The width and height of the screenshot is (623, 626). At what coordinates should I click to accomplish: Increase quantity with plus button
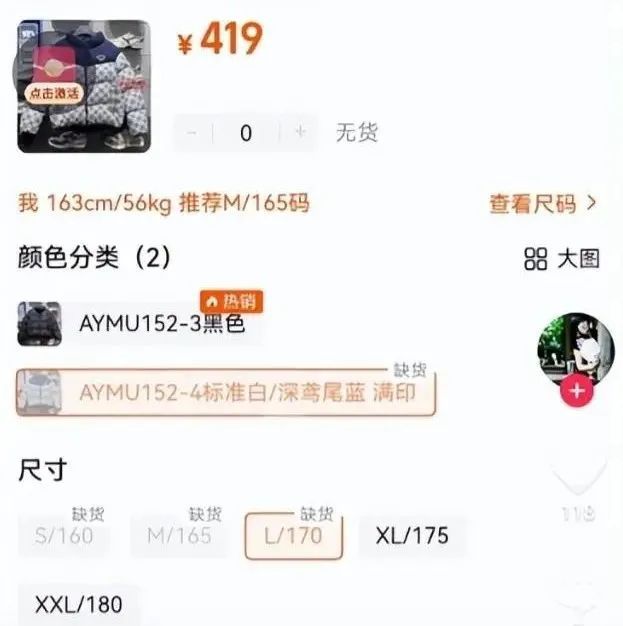[x=300, y=133]
